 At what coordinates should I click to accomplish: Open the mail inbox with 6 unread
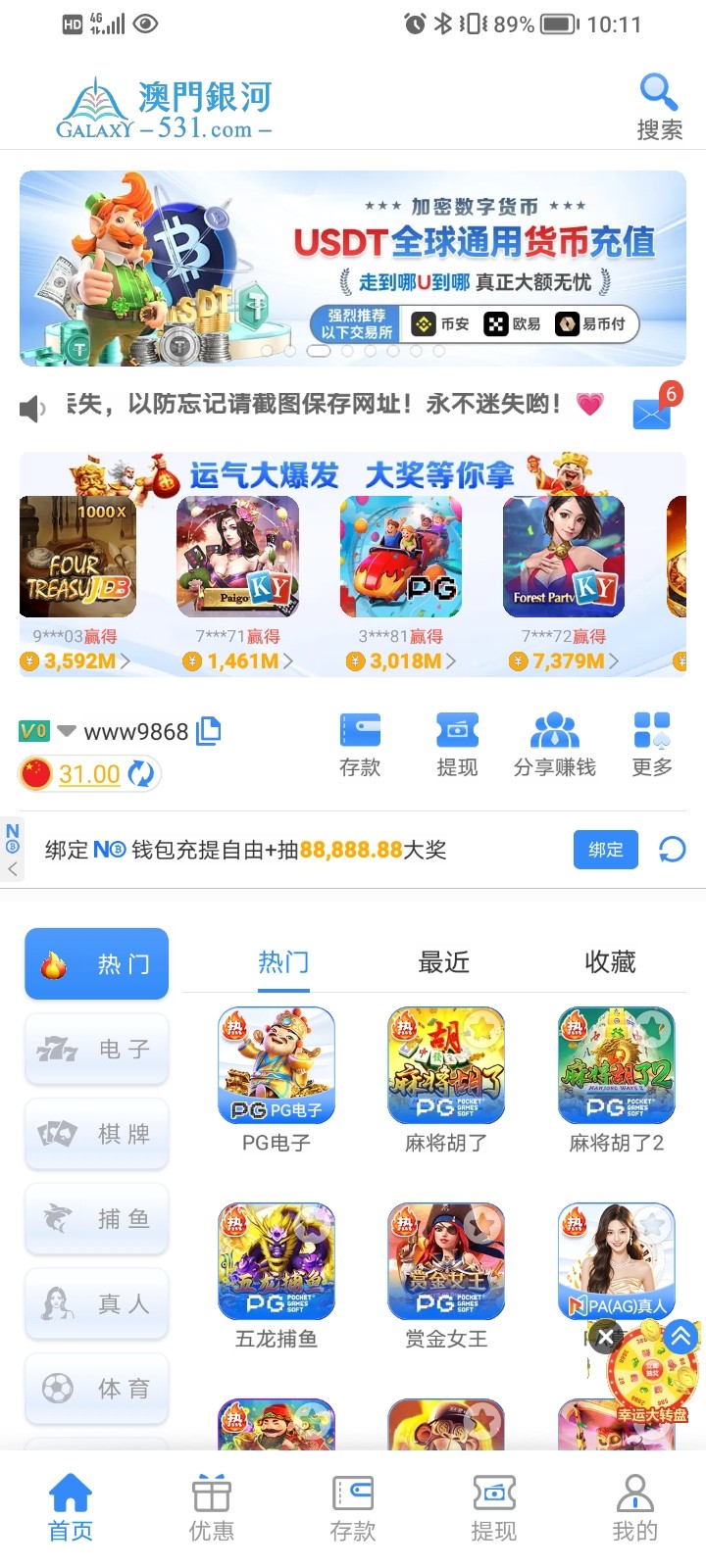click(x=652, y=414)
